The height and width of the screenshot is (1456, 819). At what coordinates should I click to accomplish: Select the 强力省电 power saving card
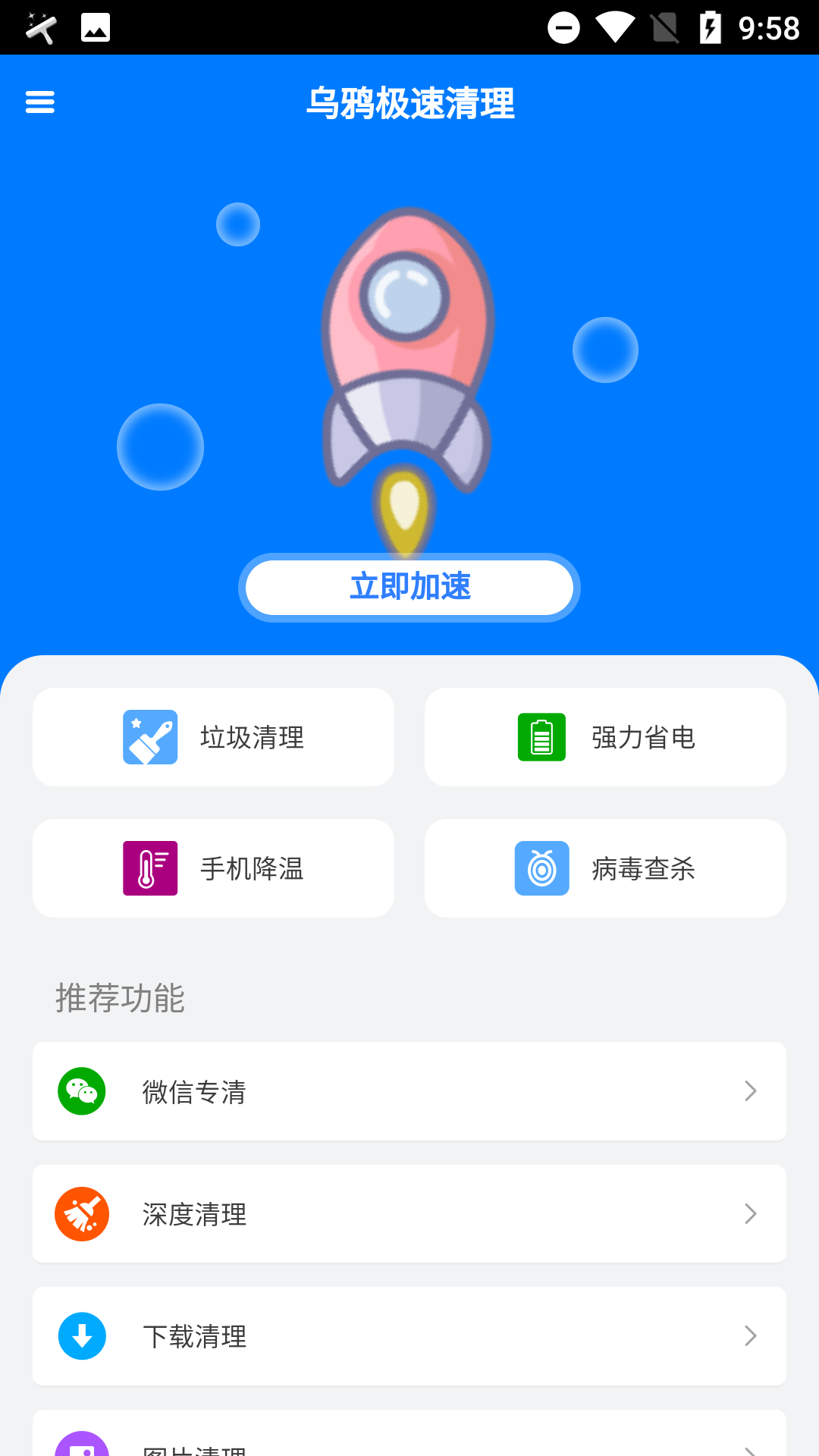point(605,737)
